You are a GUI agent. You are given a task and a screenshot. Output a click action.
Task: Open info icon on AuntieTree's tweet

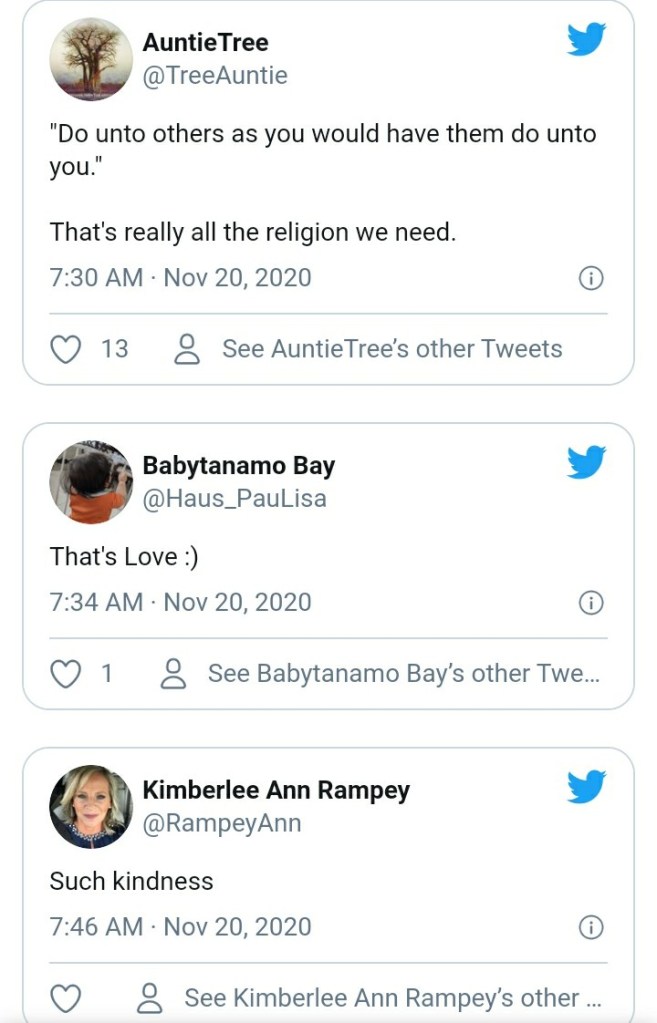[591, 279]
